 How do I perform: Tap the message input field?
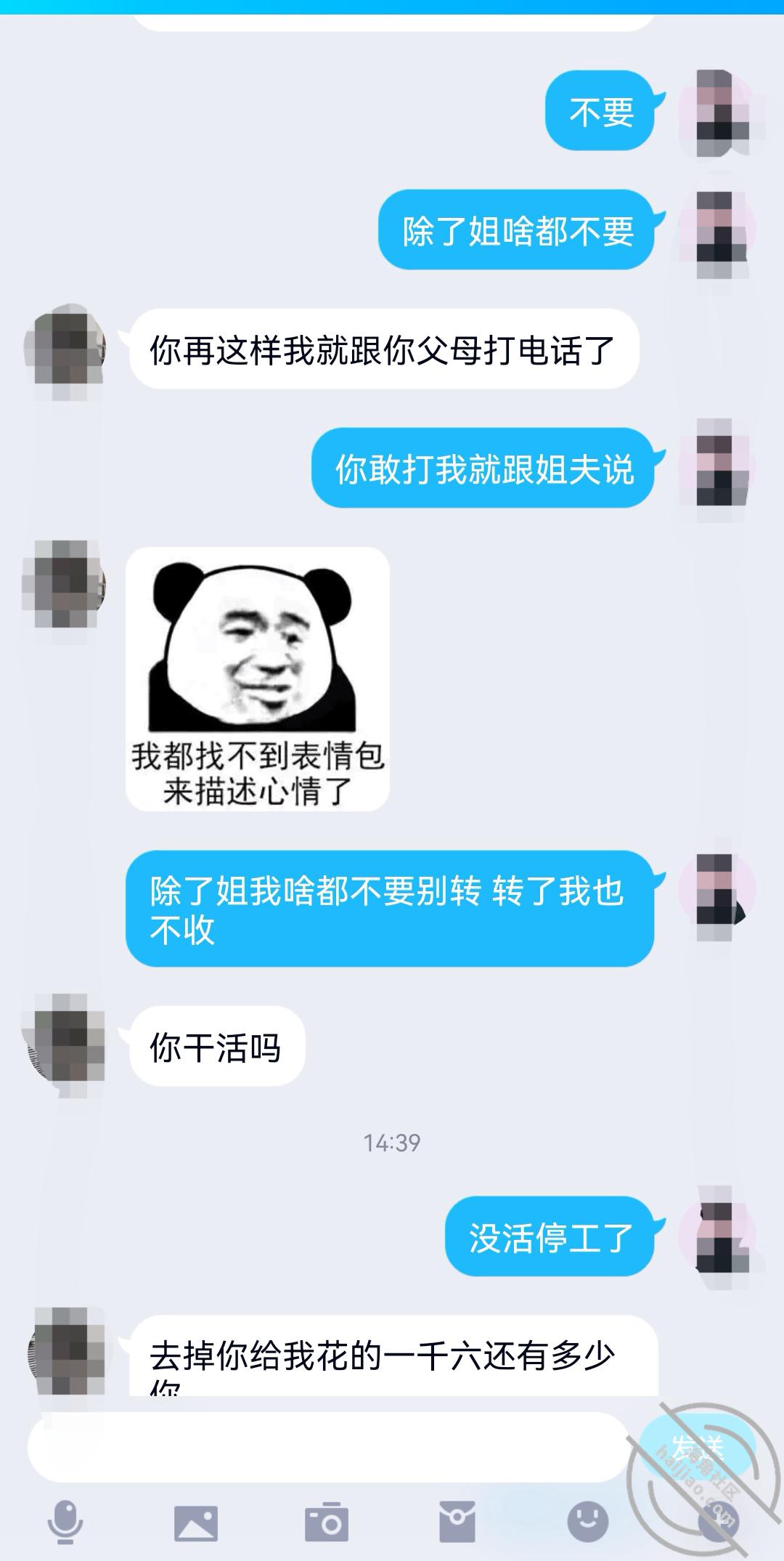[x=327, y=1448]
